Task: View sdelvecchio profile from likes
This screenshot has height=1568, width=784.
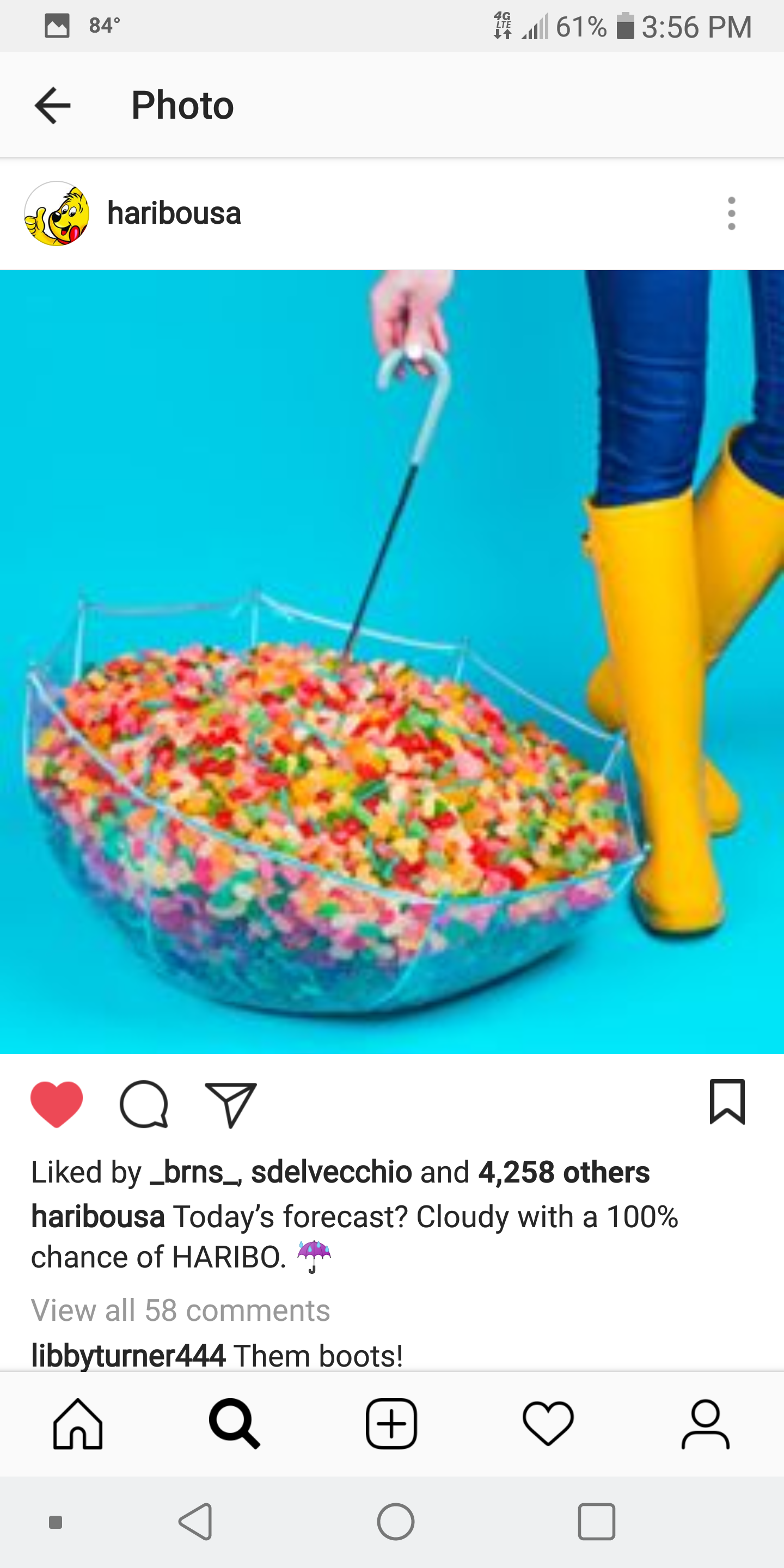Action: [x=332, y=1172]
